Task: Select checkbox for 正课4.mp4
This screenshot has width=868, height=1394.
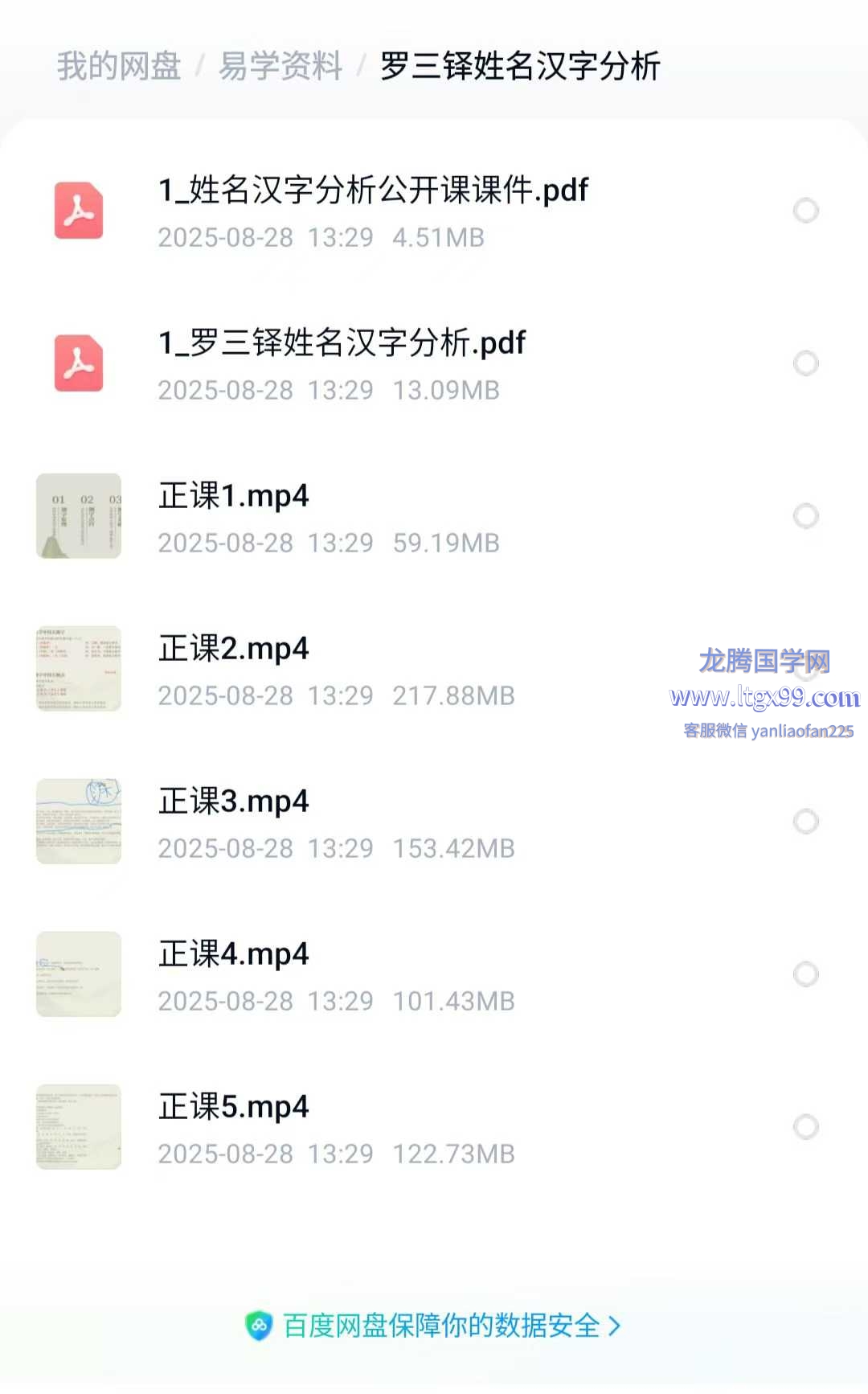Action: click(x=805, y=974)
